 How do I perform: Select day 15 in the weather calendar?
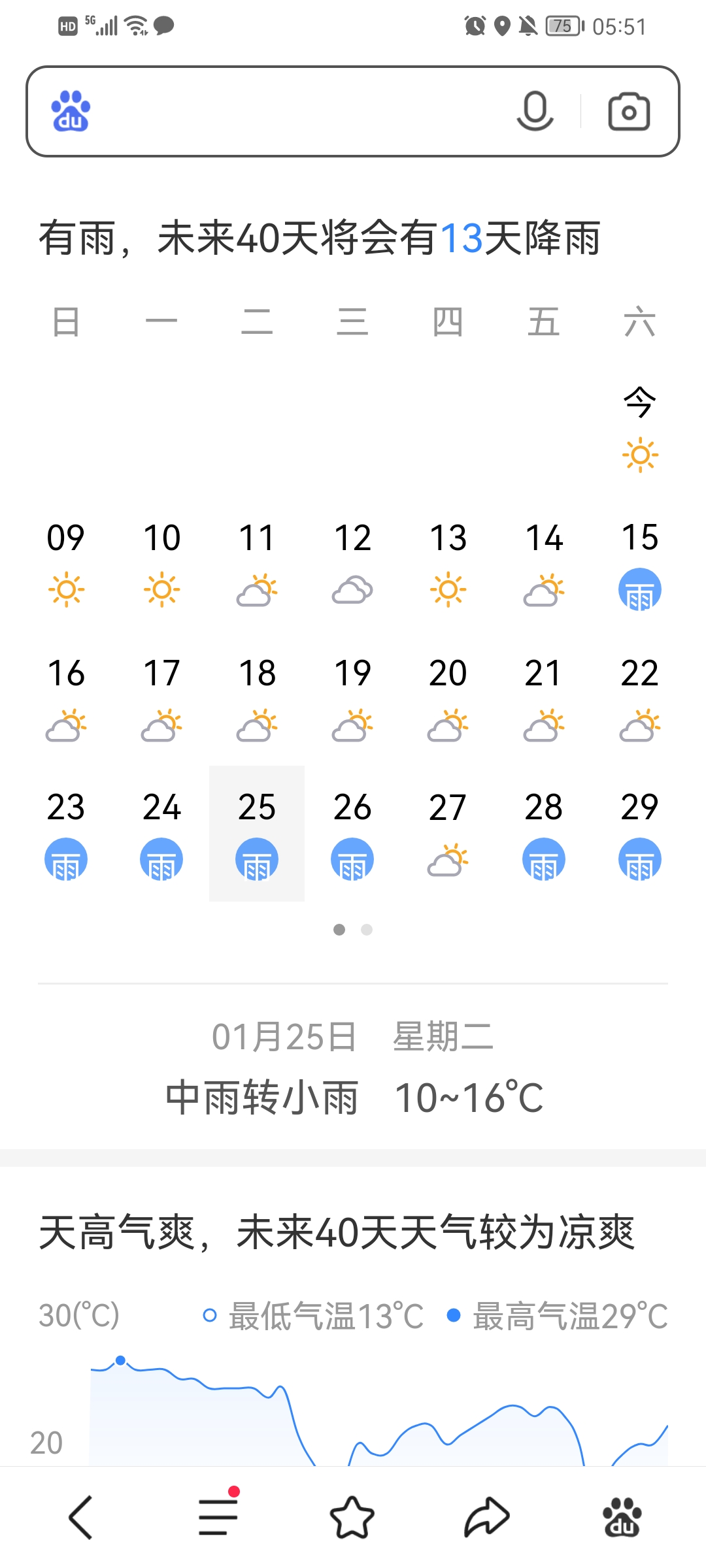point(640,564)
